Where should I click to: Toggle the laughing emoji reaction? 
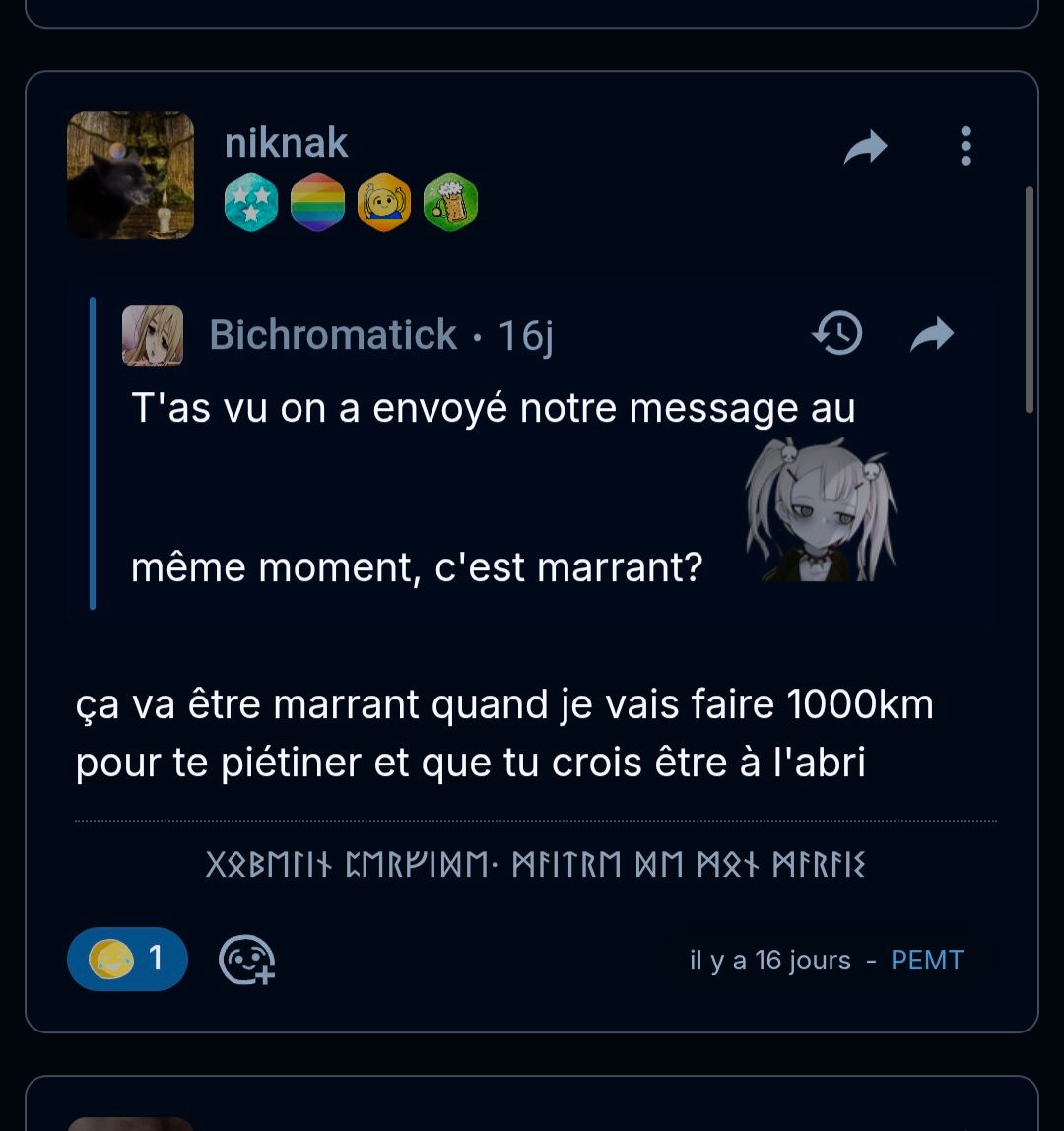(126, 959)
